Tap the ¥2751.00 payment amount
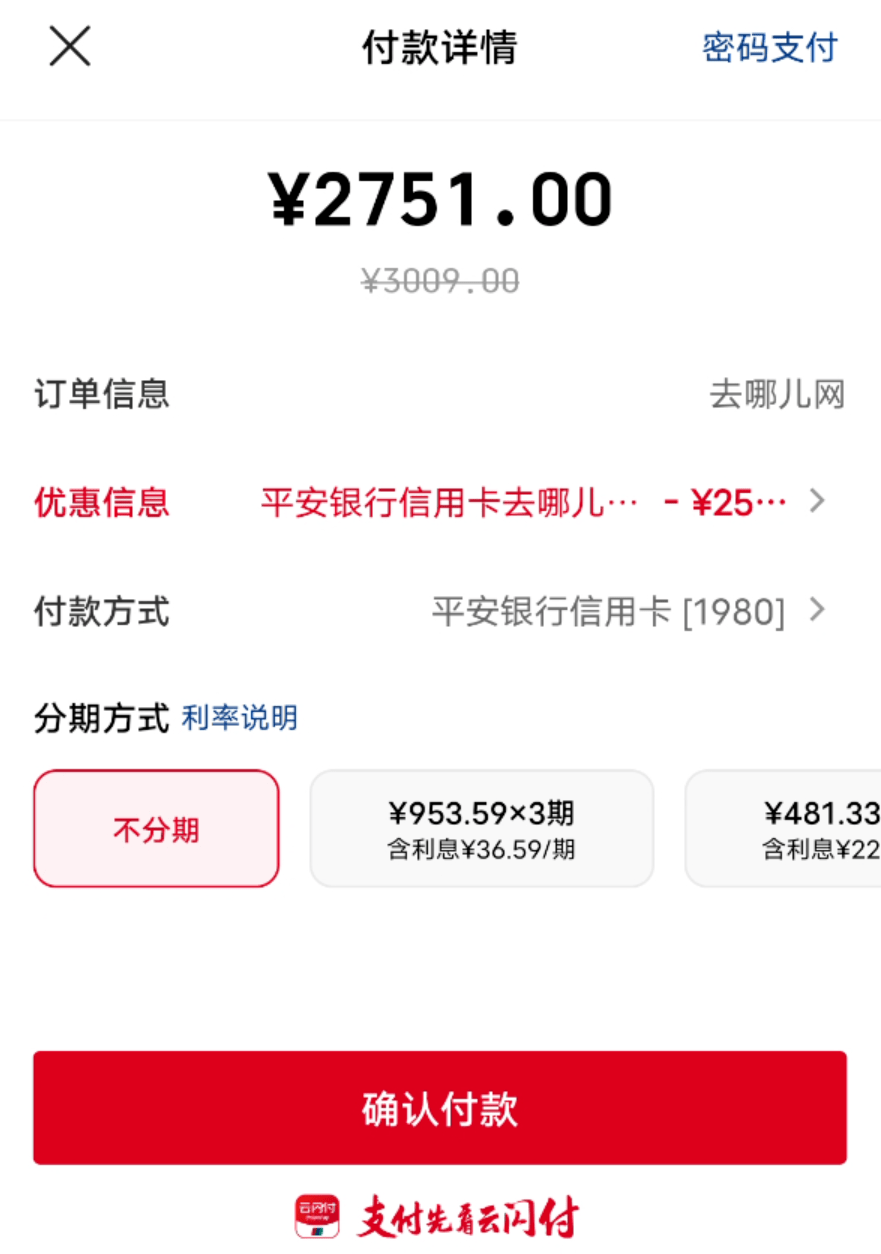881x1254 pixels. click(x=440, y=198)
